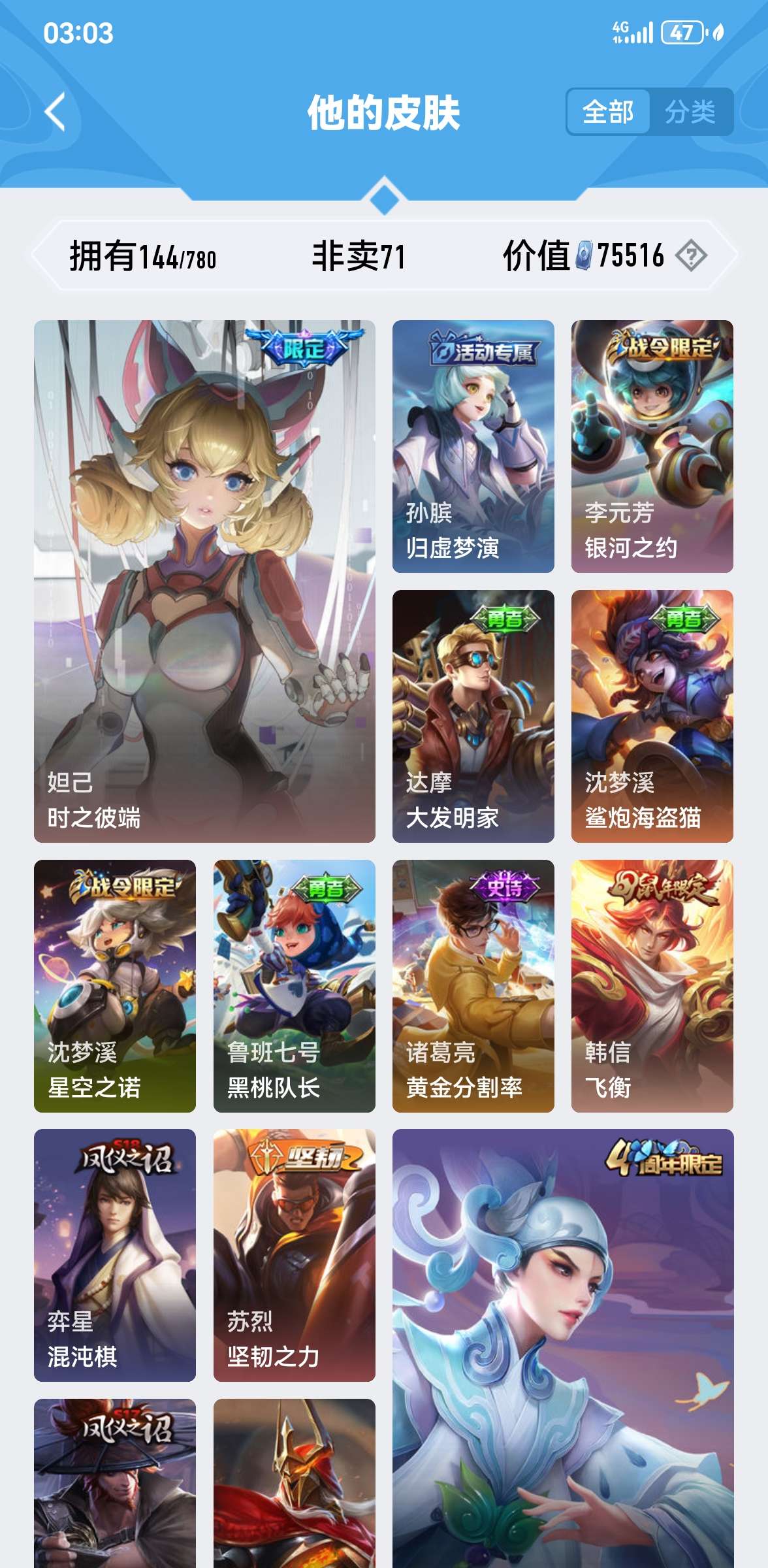View the 苏烈 坚韧之力 skin
The width and height of the screenshot is (768, 1568).
pyautogui.click(x=294, y=1255)
